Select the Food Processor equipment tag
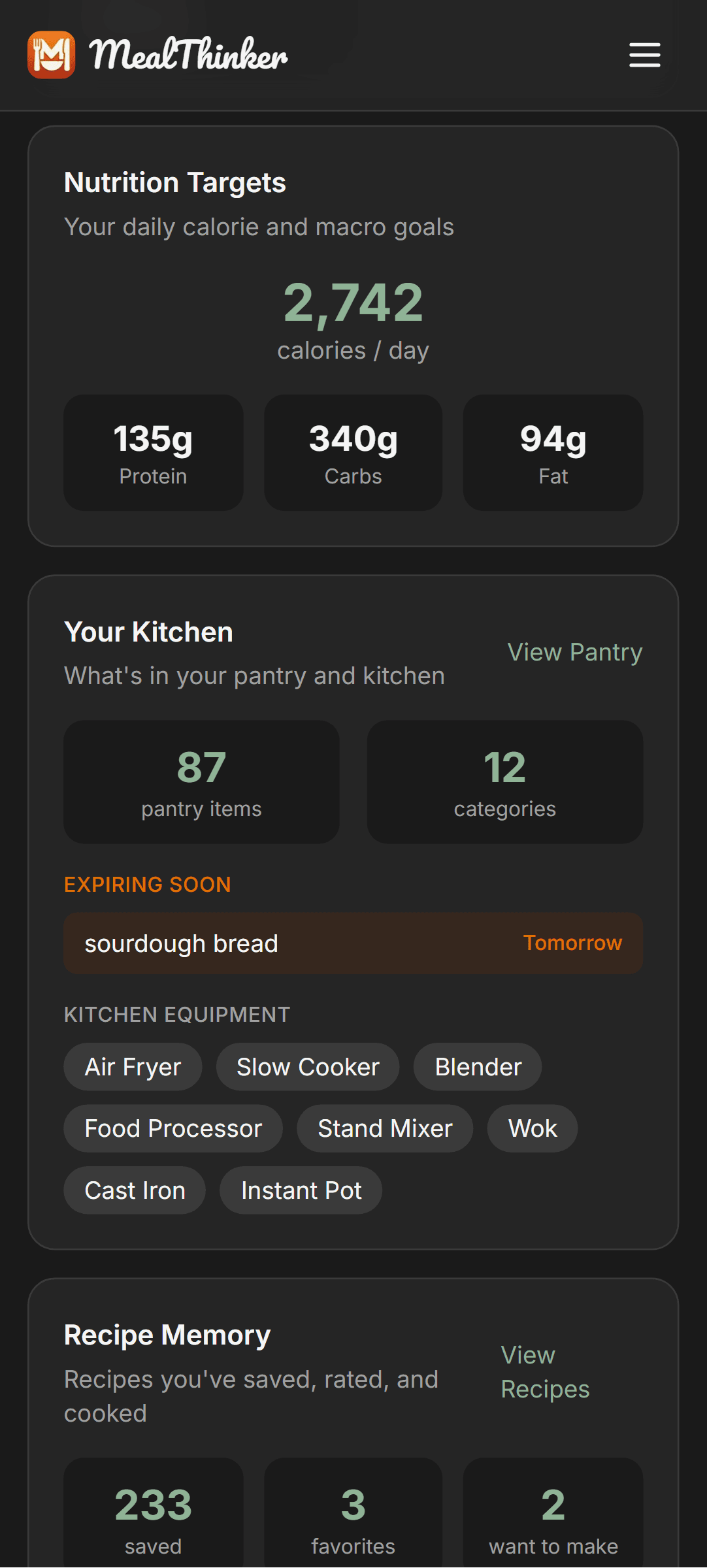 [x=173, y=1128]
